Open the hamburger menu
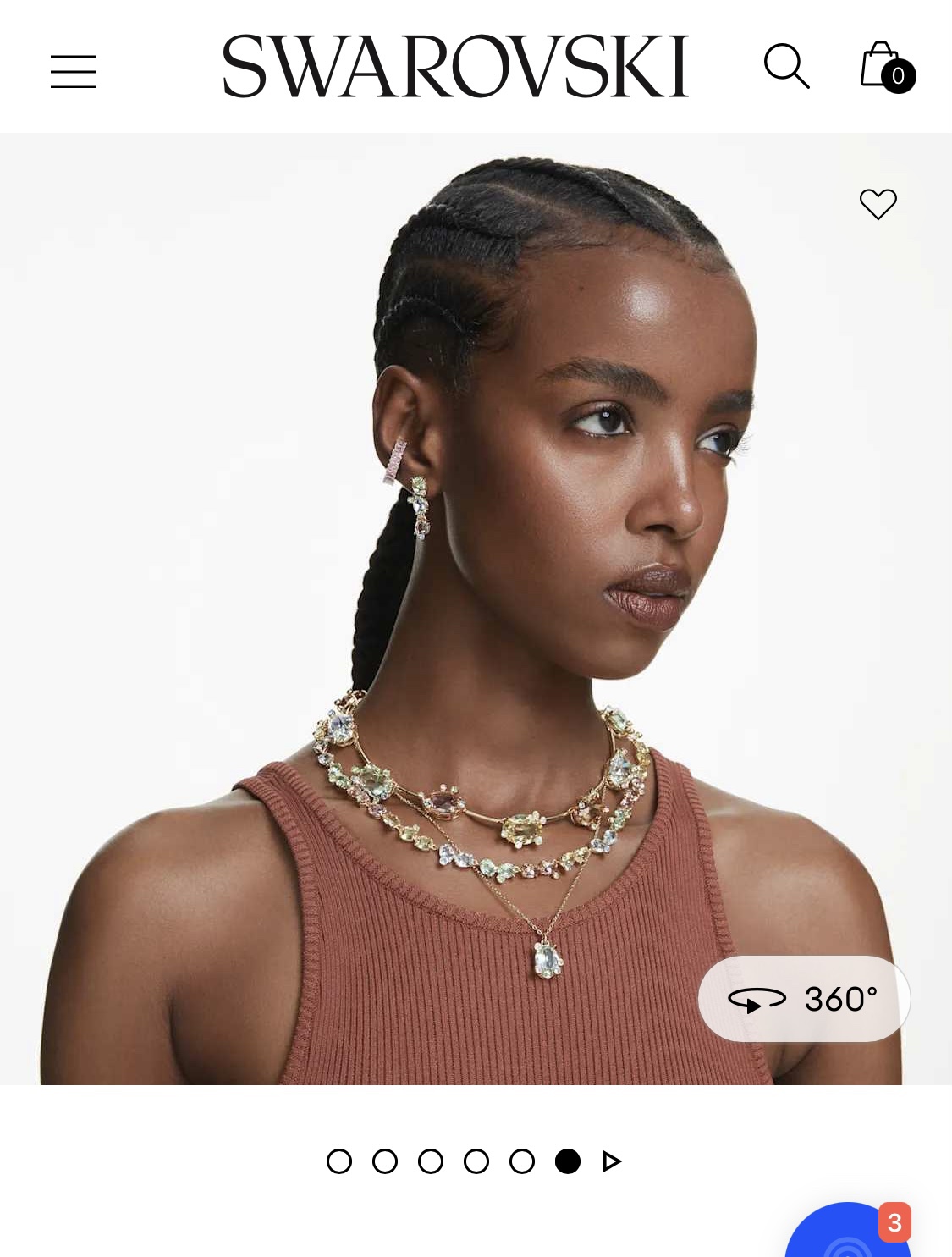The image size is (952, 1257). pyautogui.click(x=74, y=71)
